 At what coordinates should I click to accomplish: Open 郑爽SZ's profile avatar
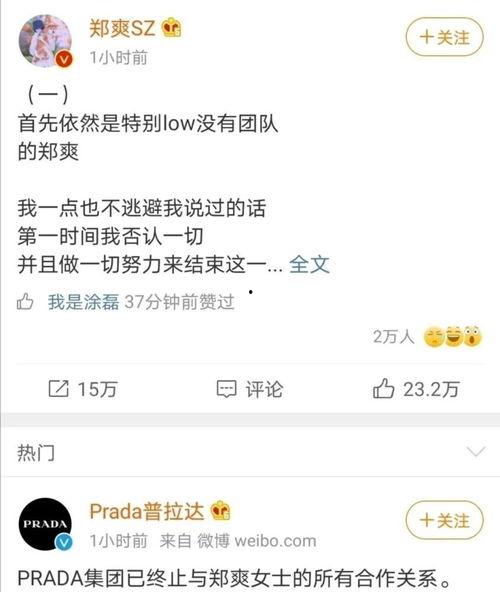coord(45,41)
